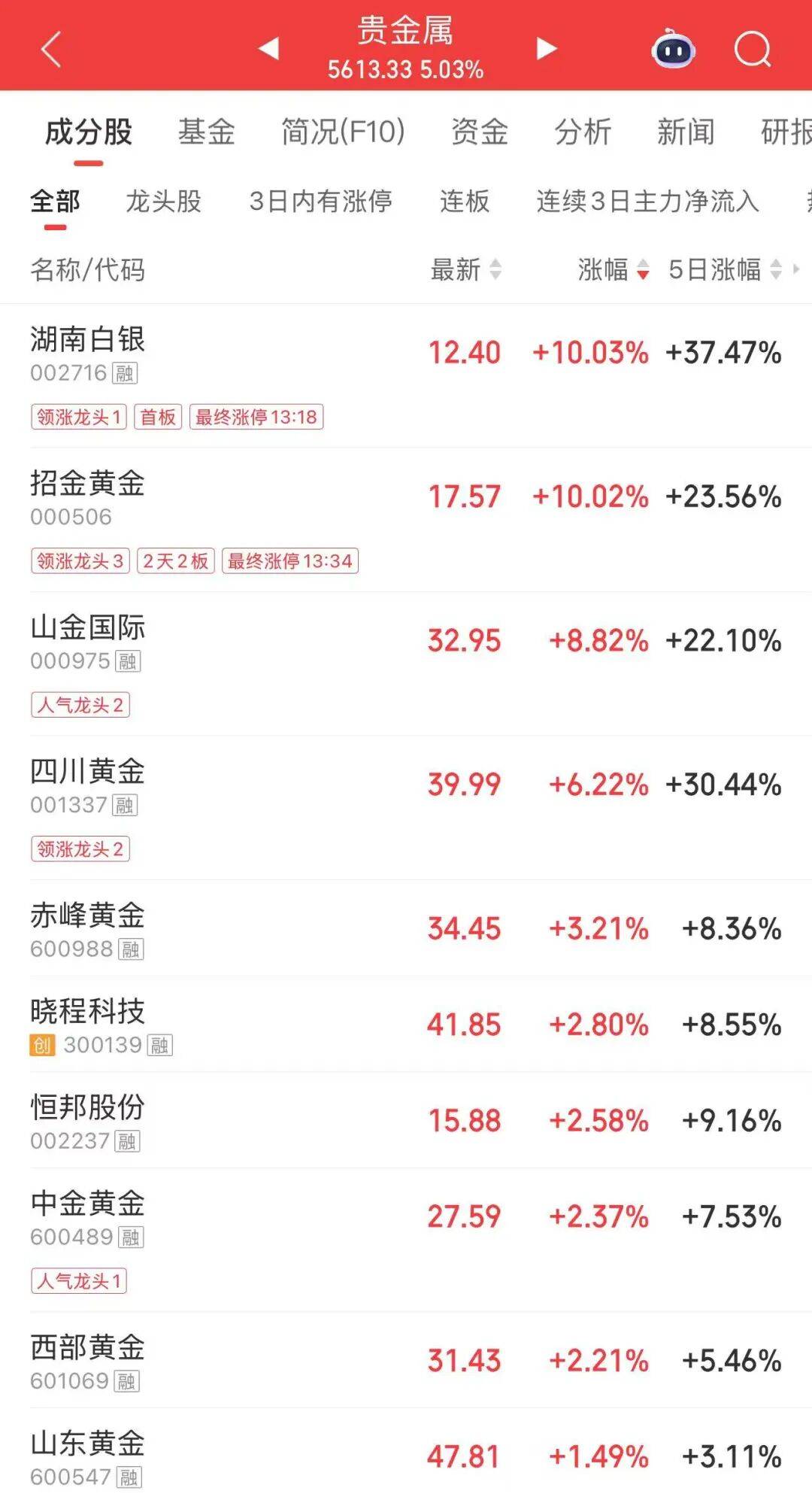
Task: Open stock 湖南白银 details
Action: [88, 339]
